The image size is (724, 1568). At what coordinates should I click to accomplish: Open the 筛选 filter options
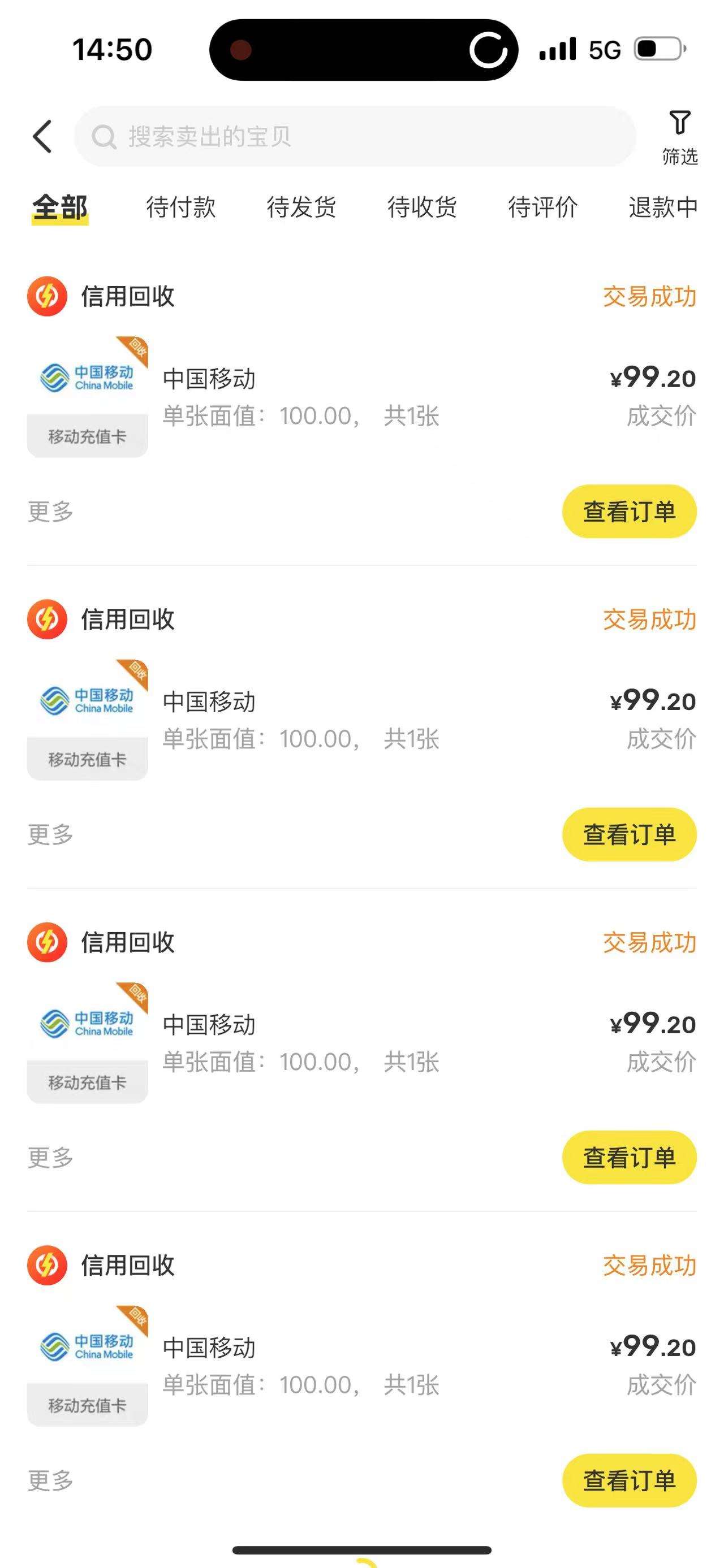point(679,137)
